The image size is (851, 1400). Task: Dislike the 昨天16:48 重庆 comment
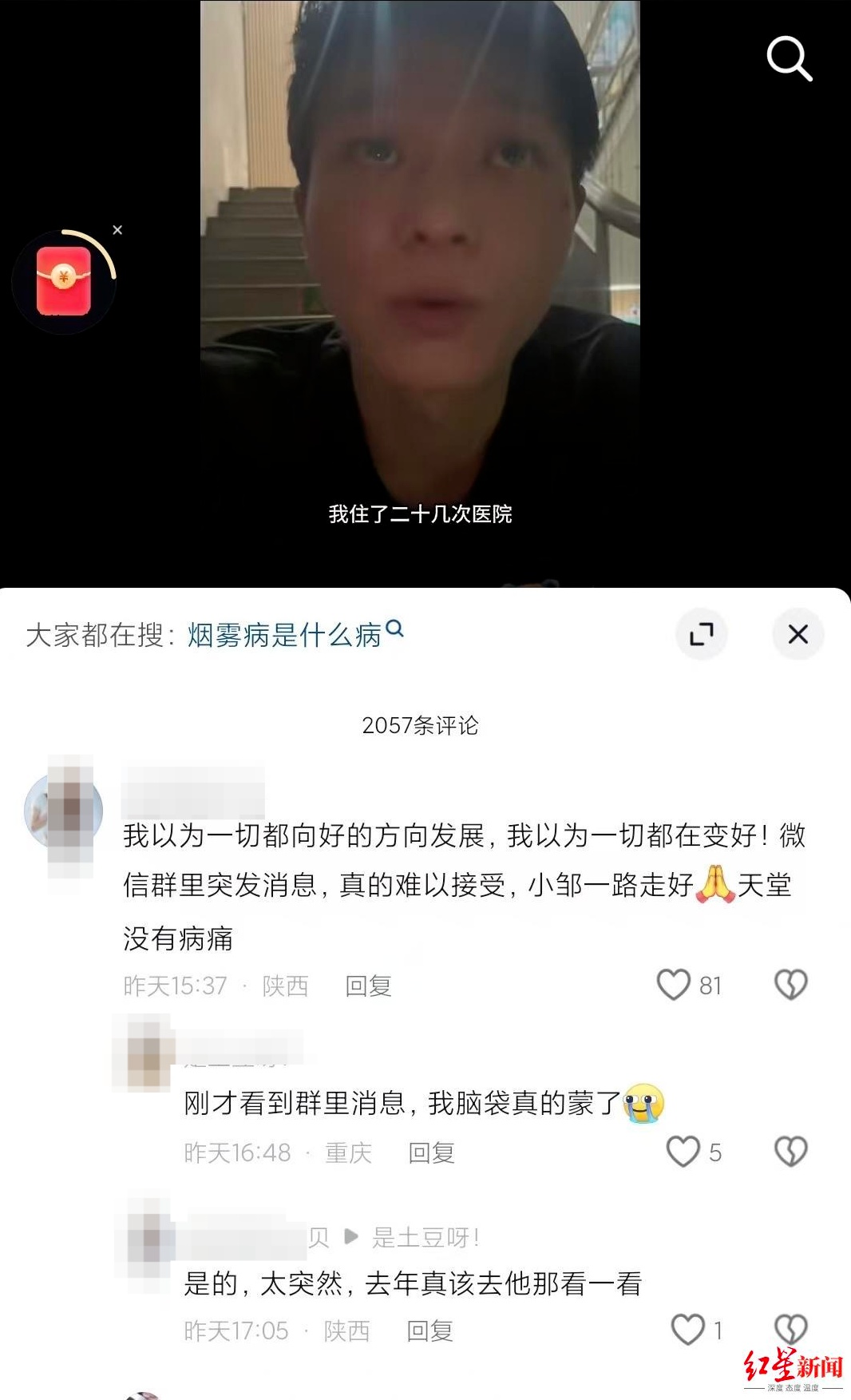click(790, 1152)
